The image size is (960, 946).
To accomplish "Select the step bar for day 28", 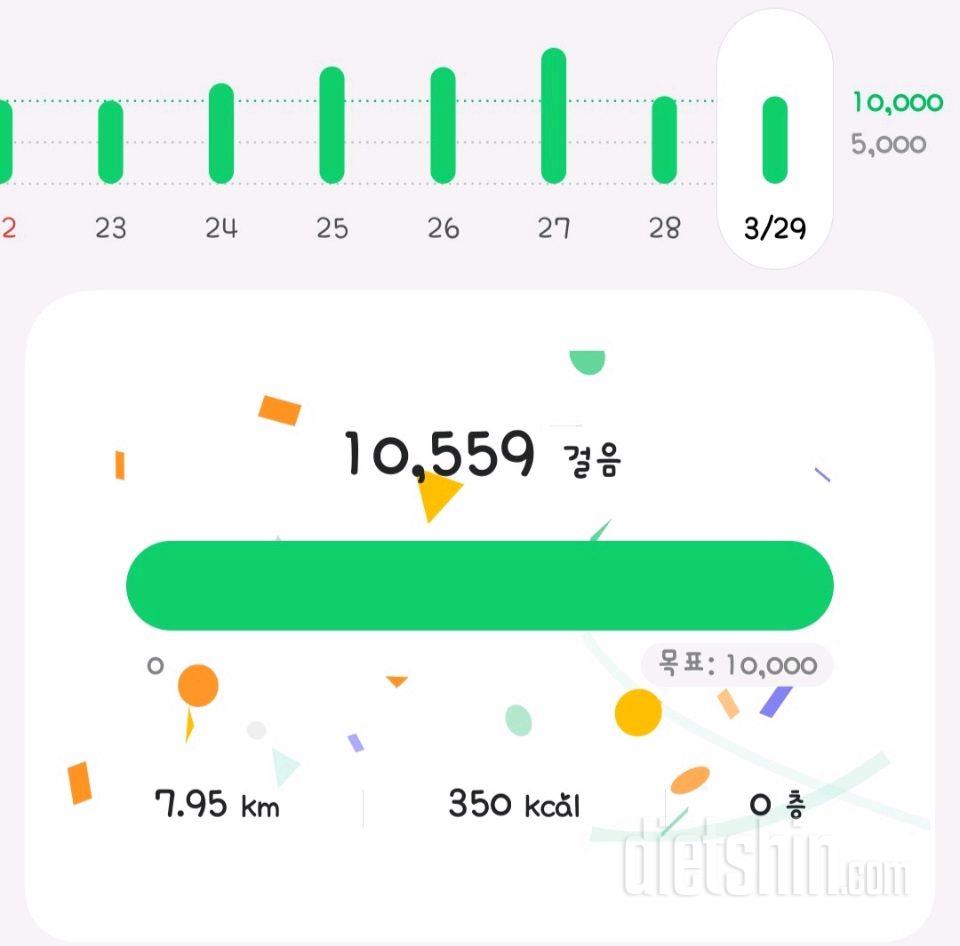I will [664, 140].
